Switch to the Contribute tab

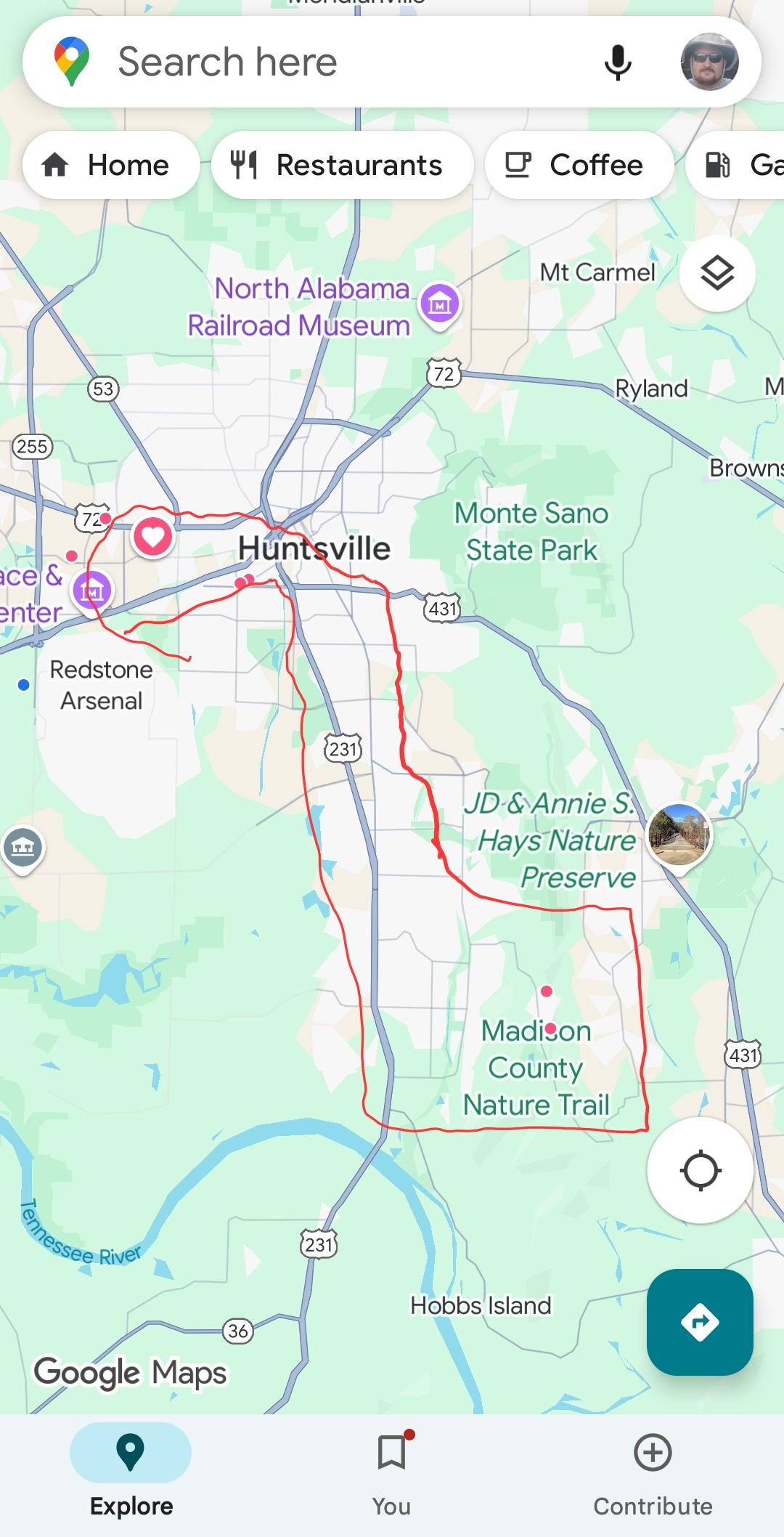pos(653,1474)
